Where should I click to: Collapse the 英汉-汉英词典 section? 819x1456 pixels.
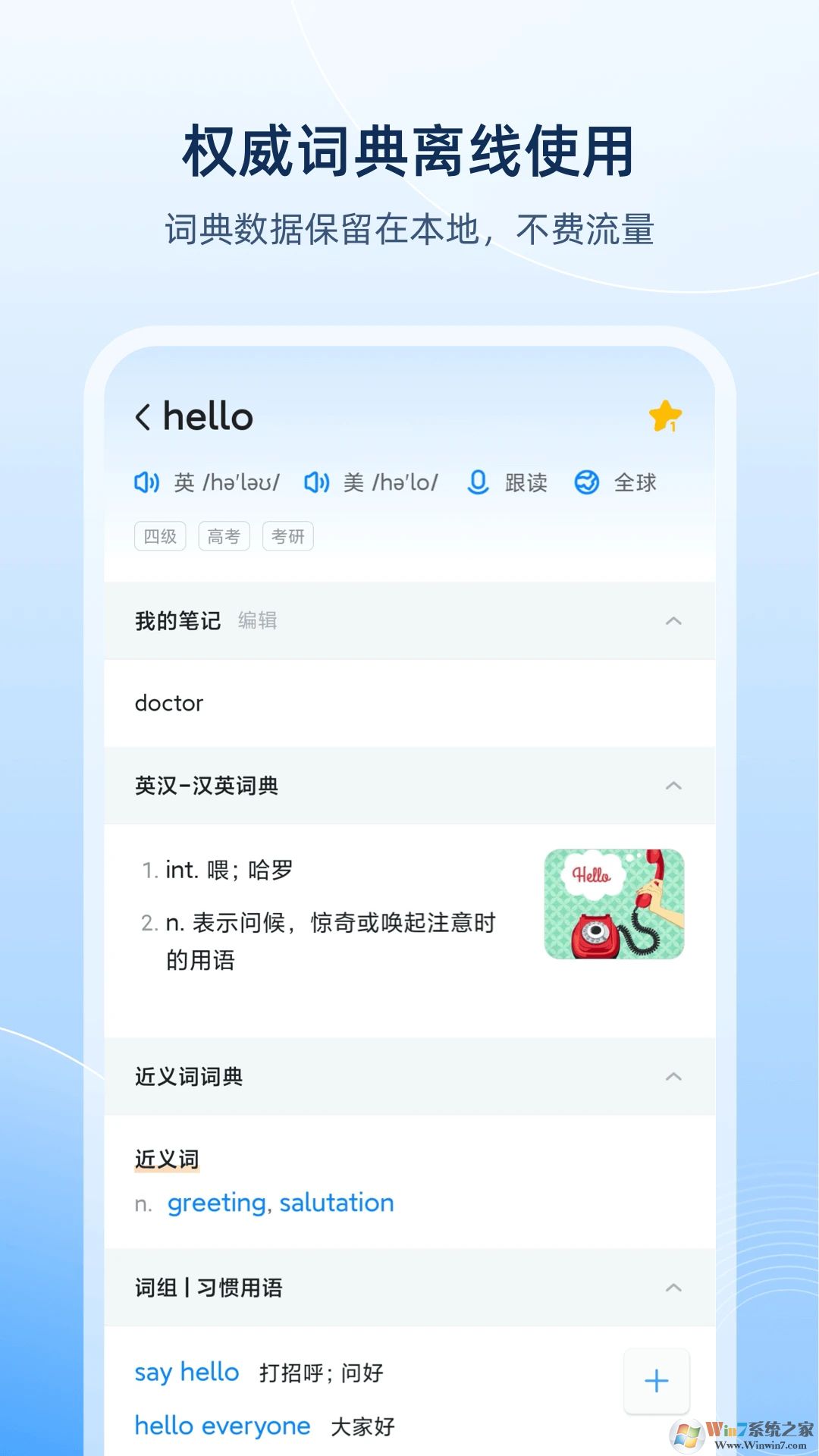671,786
